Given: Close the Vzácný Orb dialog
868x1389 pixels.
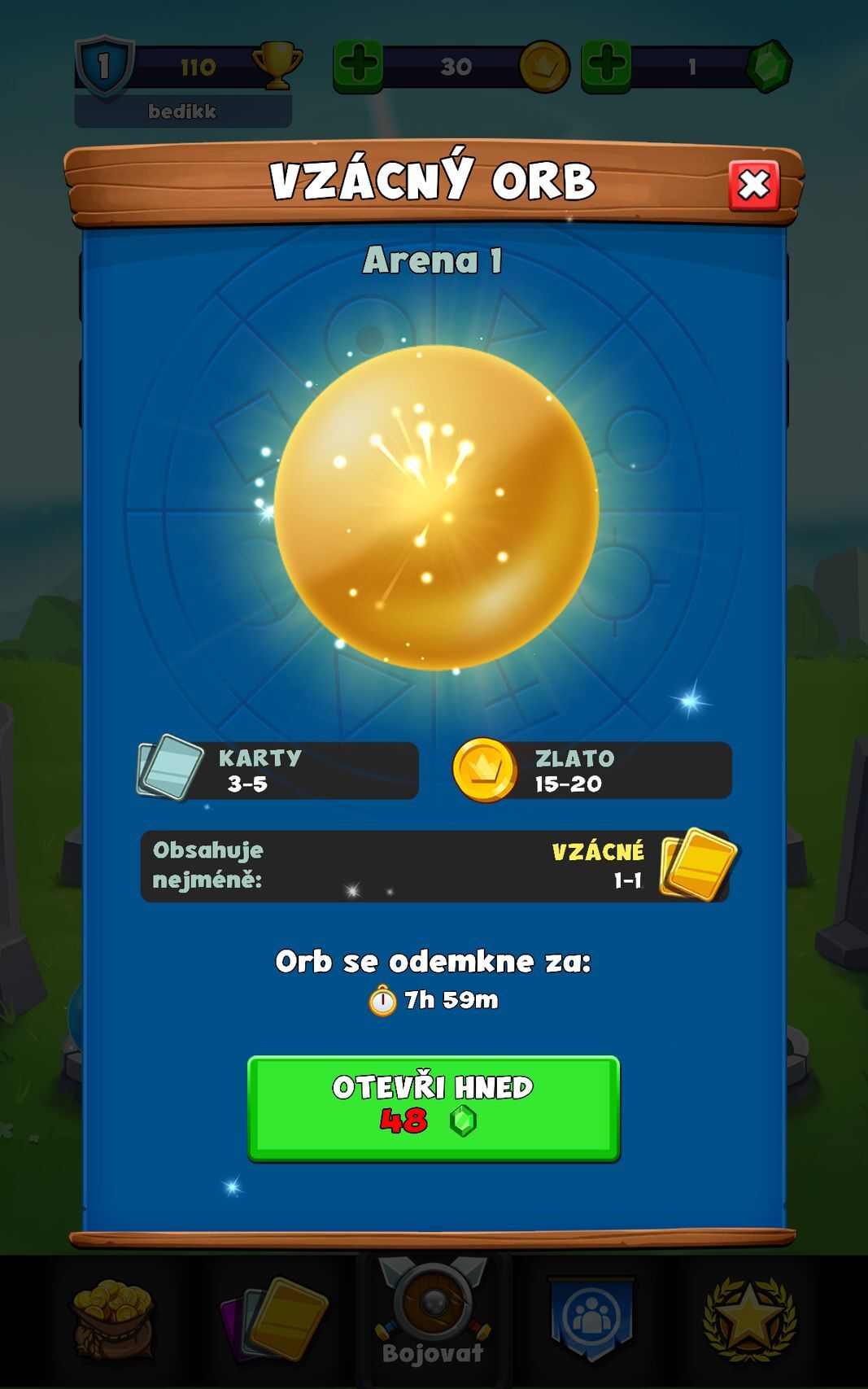Looking at the screenshot, I should point(753,186).
